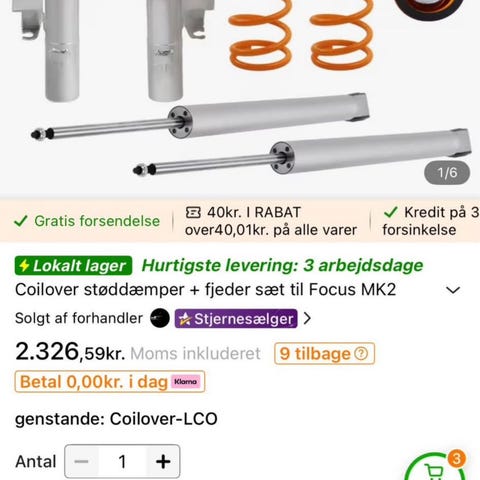Screen dimensions: 480x480
Task: Select 'Betal 0,00kr. i dag' Klarna option
Action: (110, 382)
